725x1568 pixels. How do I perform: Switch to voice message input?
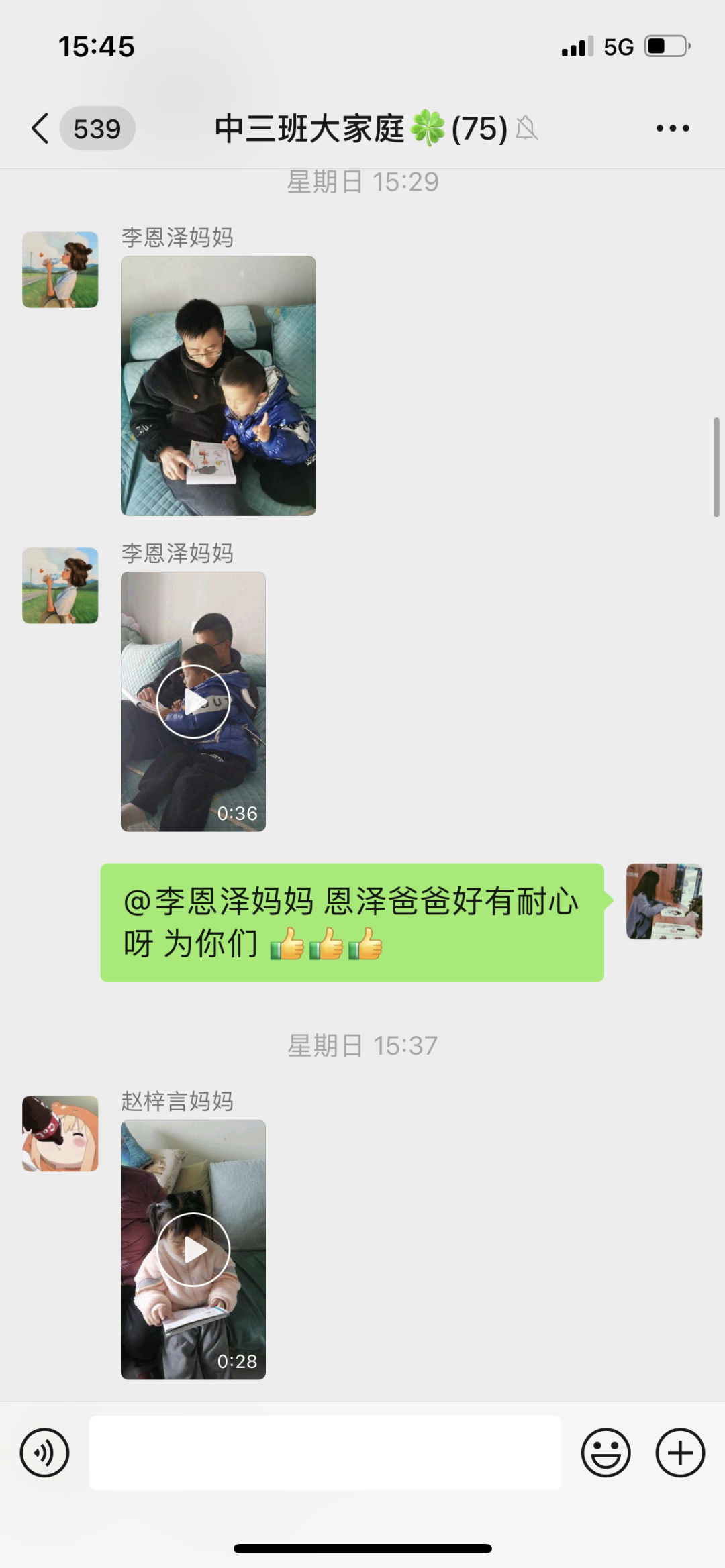click(45, 1453)
